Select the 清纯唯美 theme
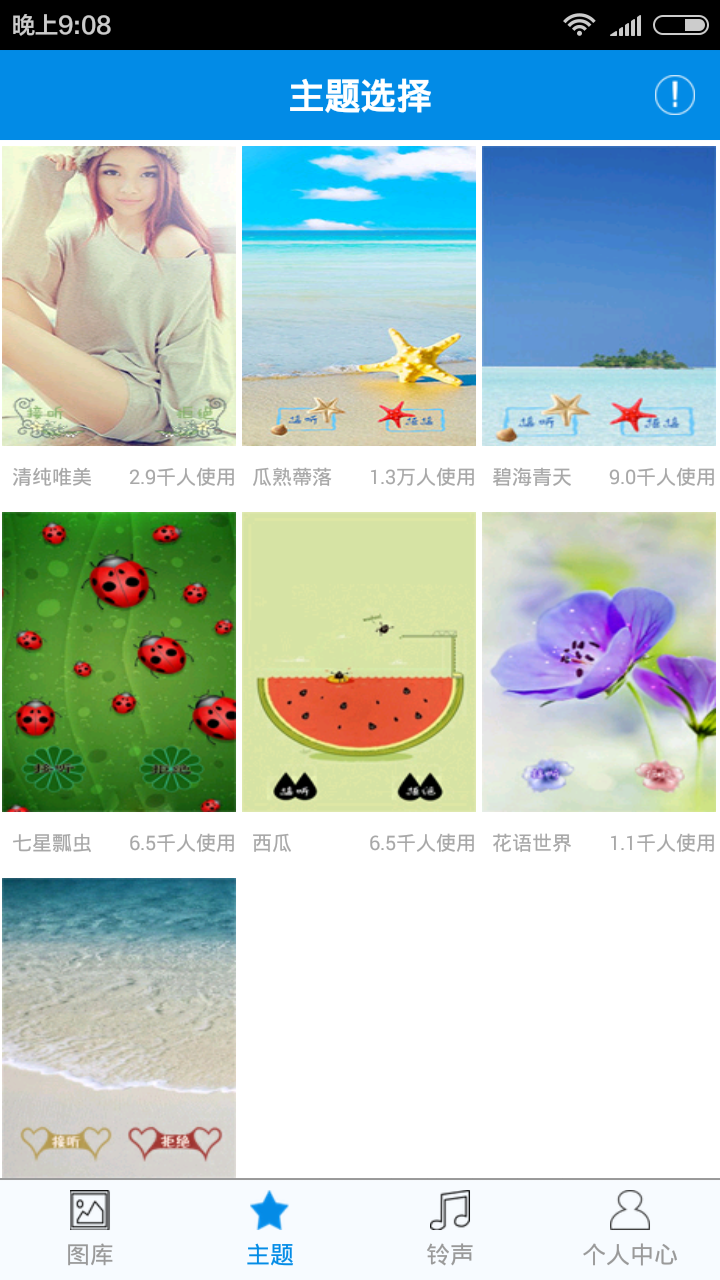Image resolution: width=720 pixels, height=1280 pixels. (119, 296)
